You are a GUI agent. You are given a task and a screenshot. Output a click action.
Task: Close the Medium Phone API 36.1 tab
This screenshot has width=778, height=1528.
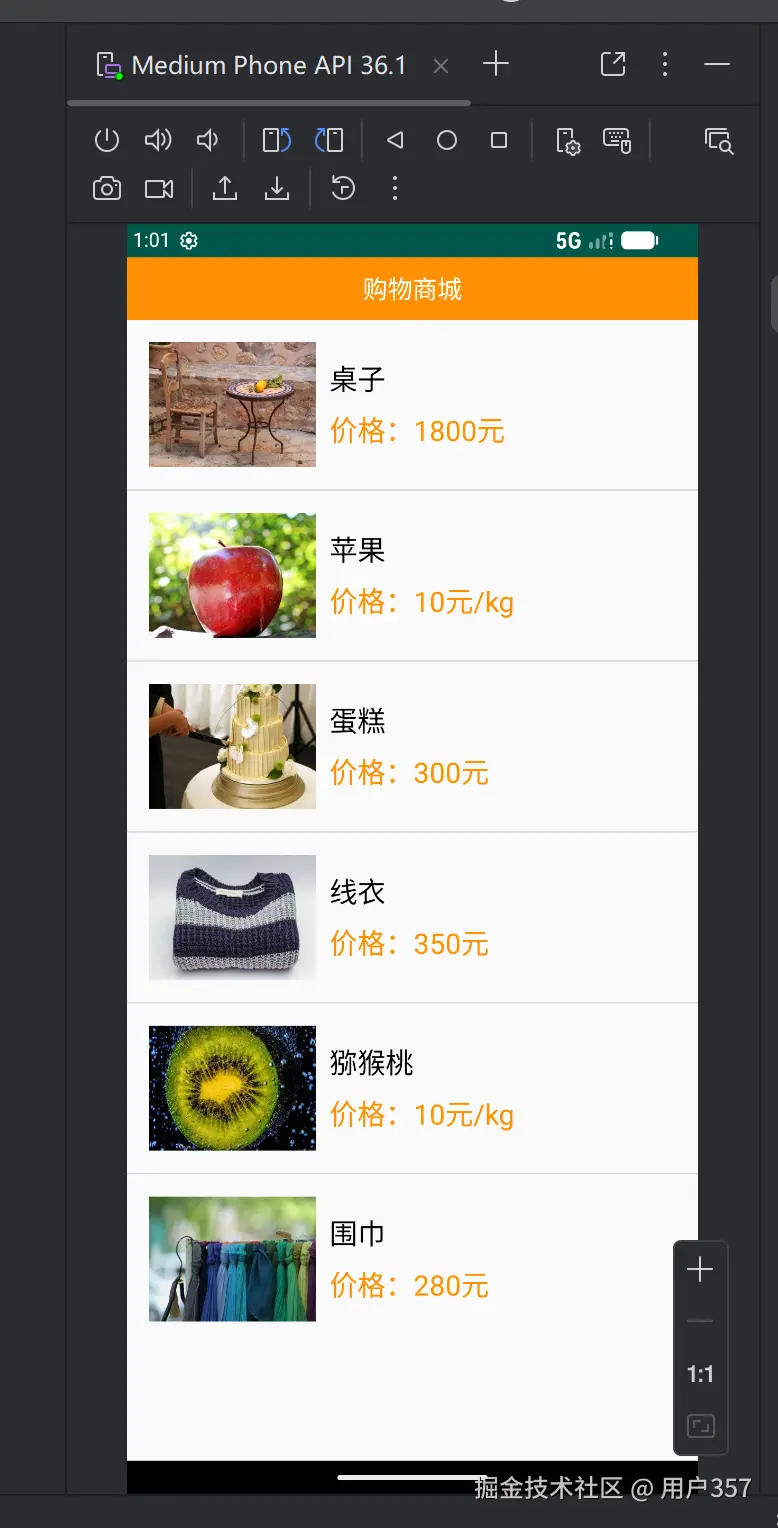[441, 66]
